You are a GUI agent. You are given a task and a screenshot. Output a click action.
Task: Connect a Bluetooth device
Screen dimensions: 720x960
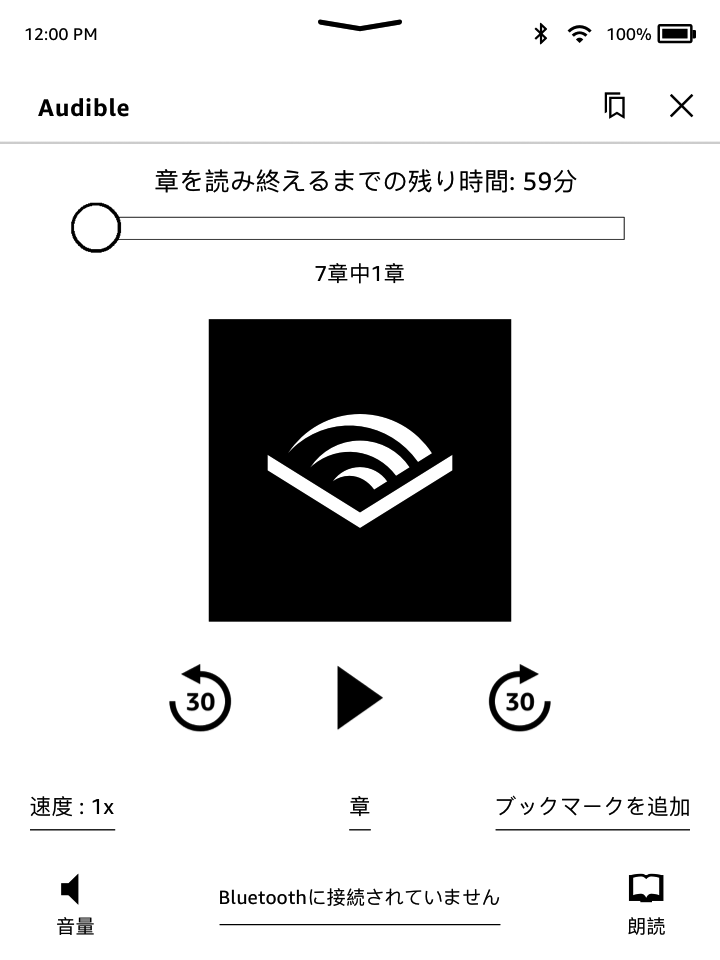pos(359,898)
